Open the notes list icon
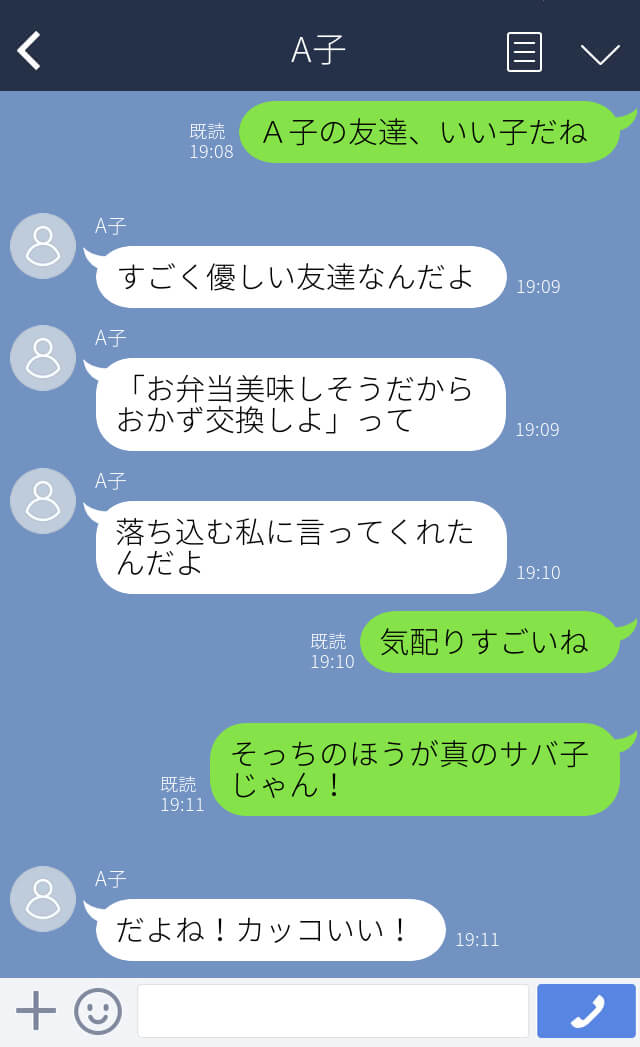 [524, 52]
